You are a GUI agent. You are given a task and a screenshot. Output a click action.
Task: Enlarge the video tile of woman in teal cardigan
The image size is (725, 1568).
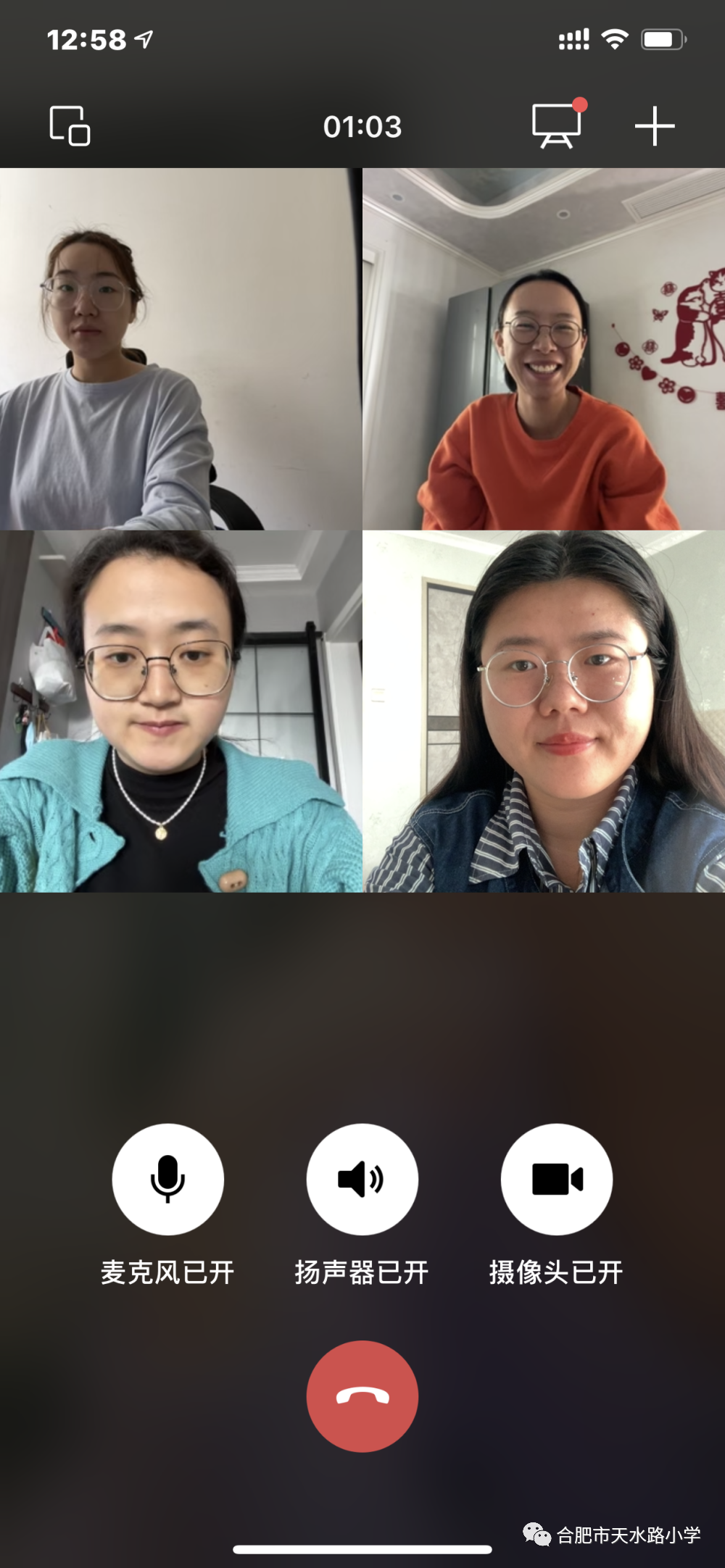(x=181, y=712)
